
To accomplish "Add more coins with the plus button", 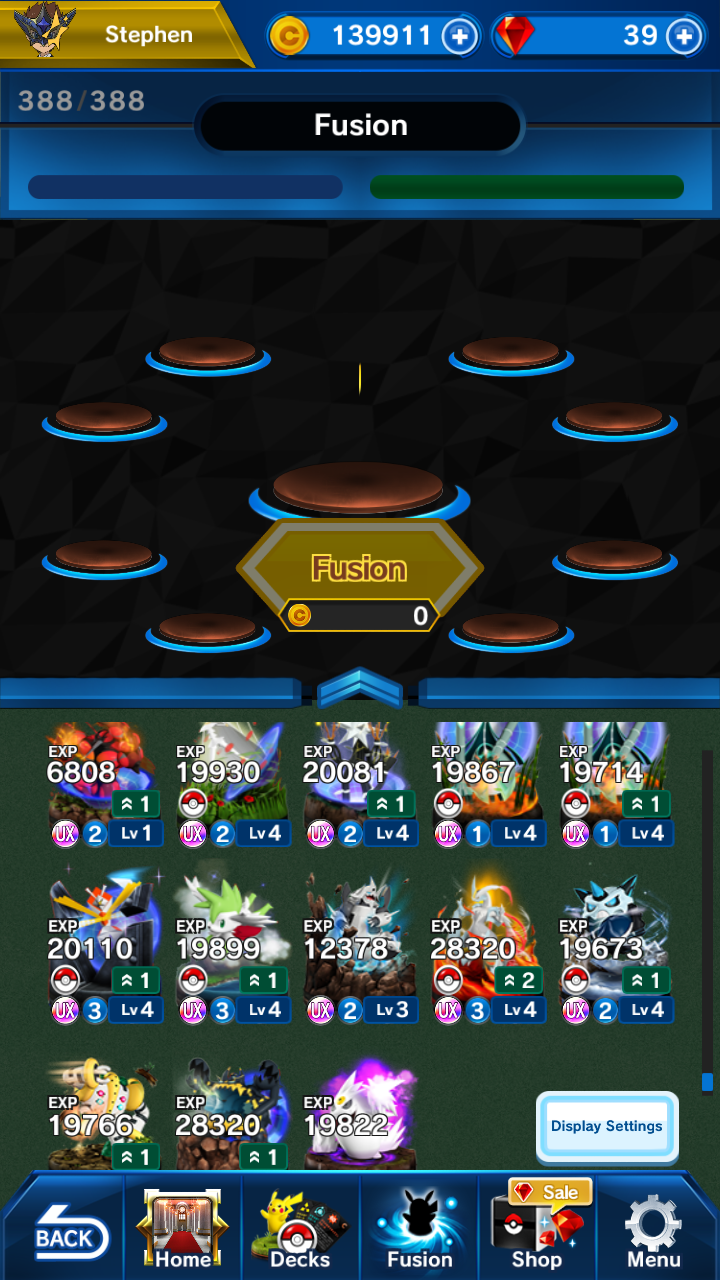I will pos(460,37).
